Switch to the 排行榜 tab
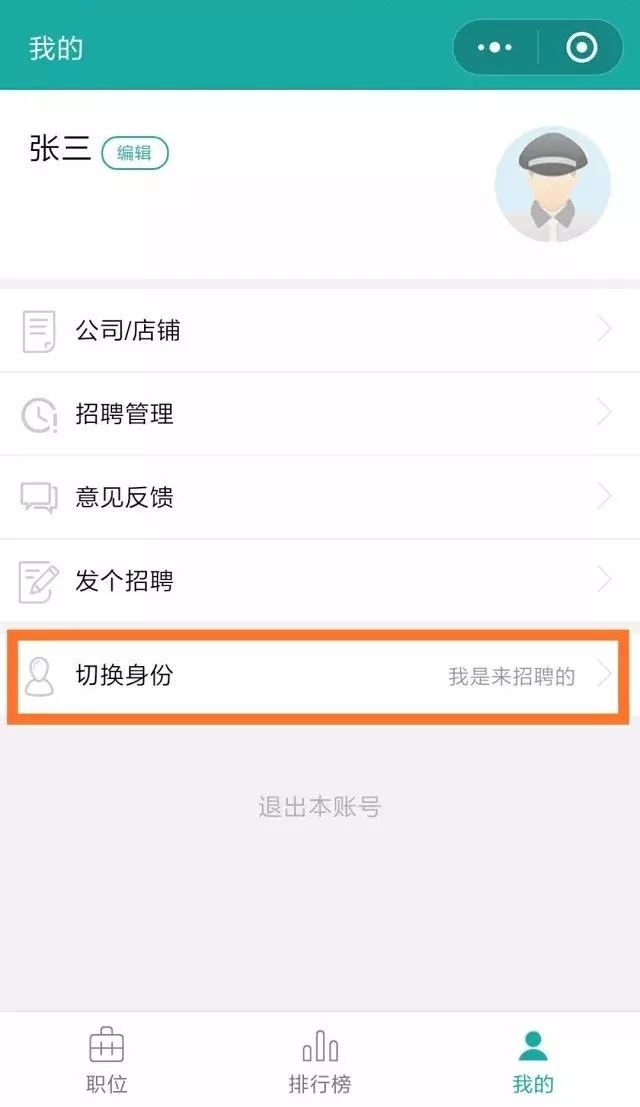640x1107 pixels. (320, 1059)
